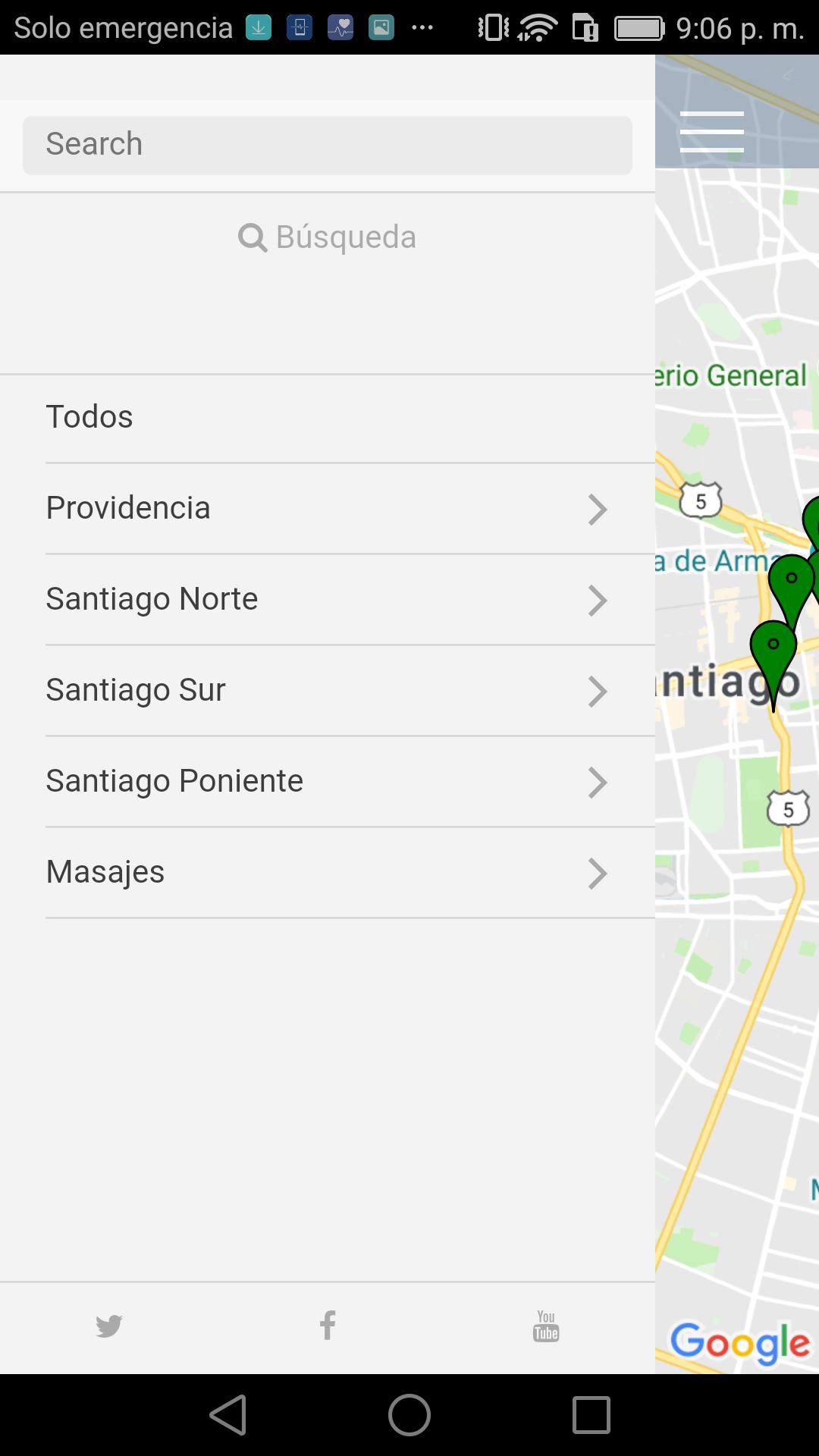Image resolution: width=819 pixels, height=1456 pixels.
Task: Open the YouTube channel link
Action: coord(546,1326)
